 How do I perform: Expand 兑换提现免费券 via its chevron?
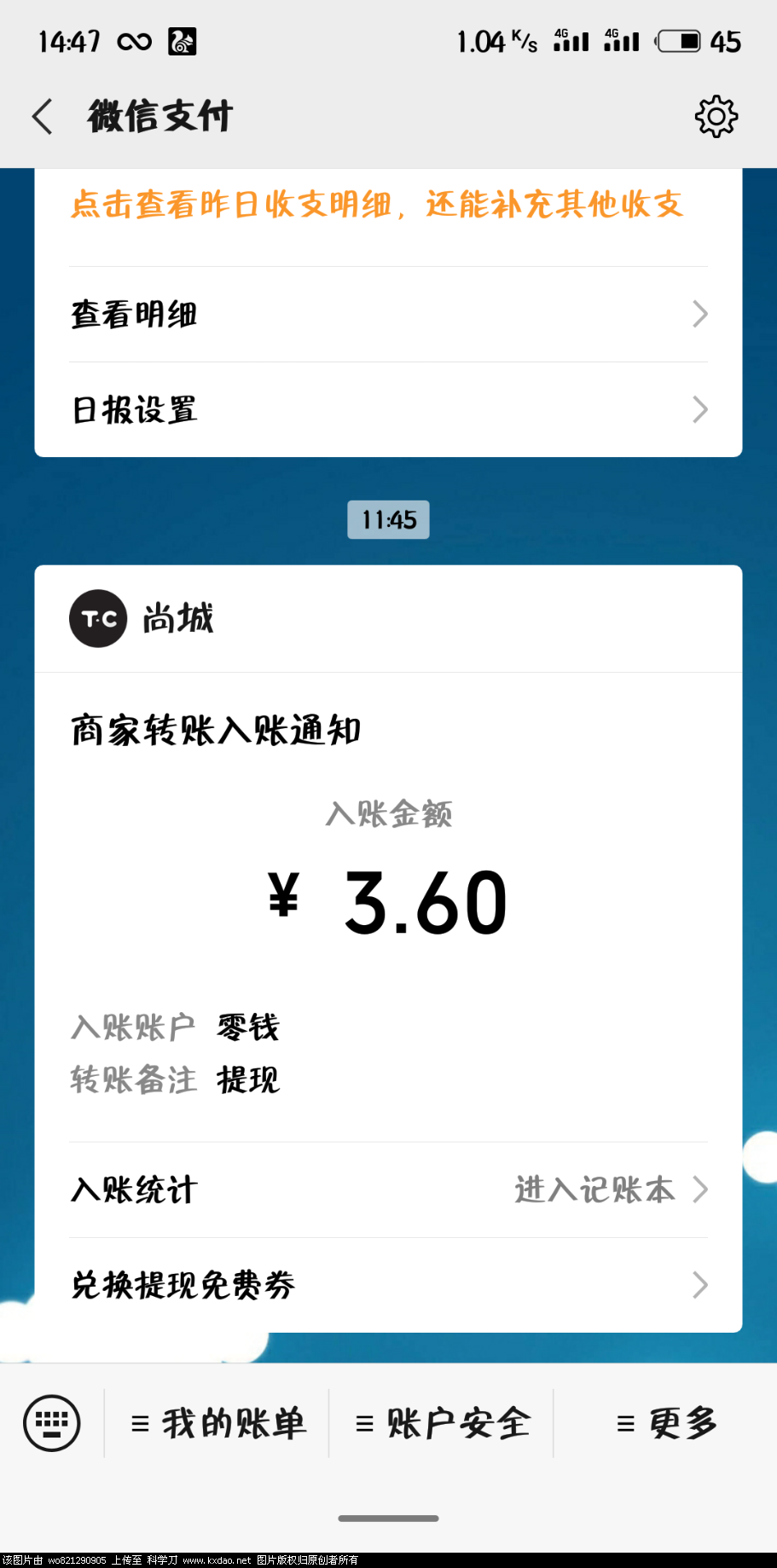click(x=700, y=1285)
